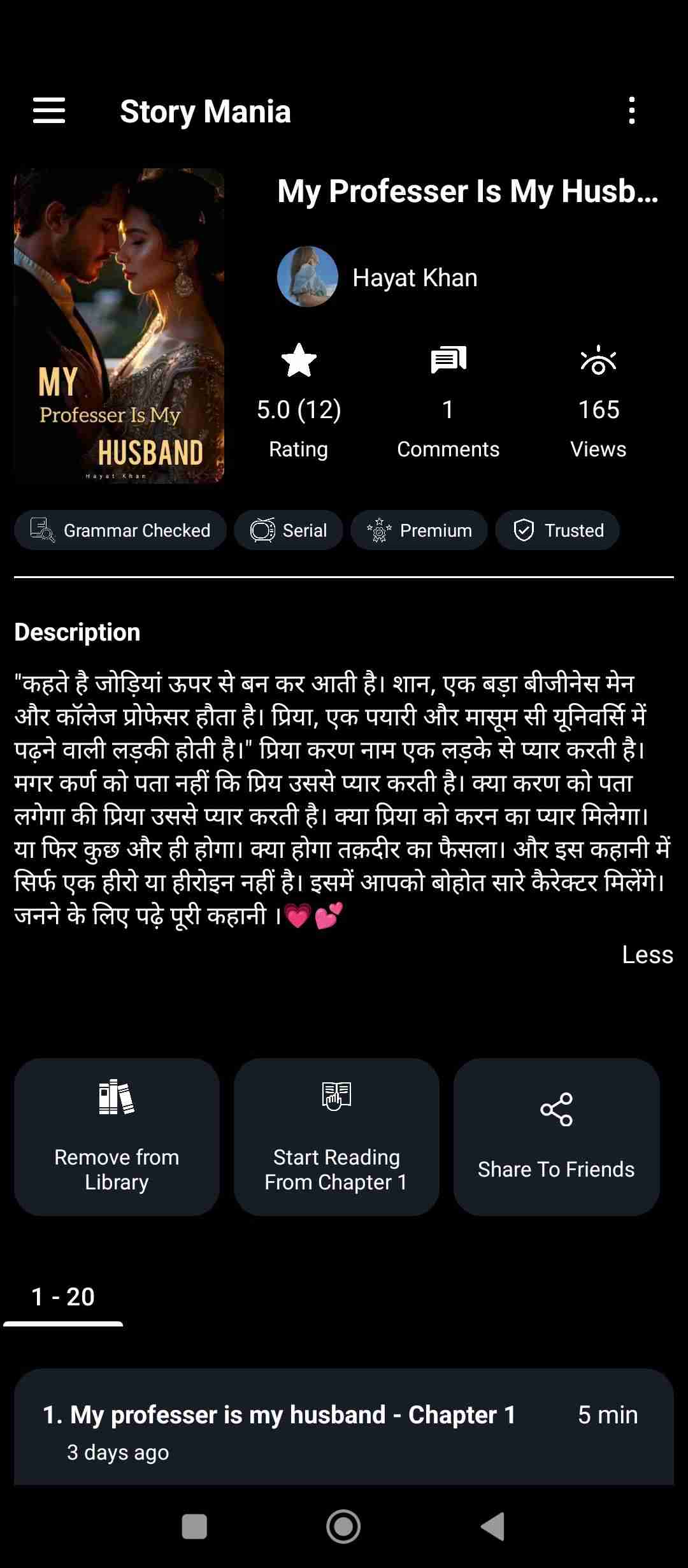
Task: Tap the Story Mania title
Action: click(x=204, y=111)
